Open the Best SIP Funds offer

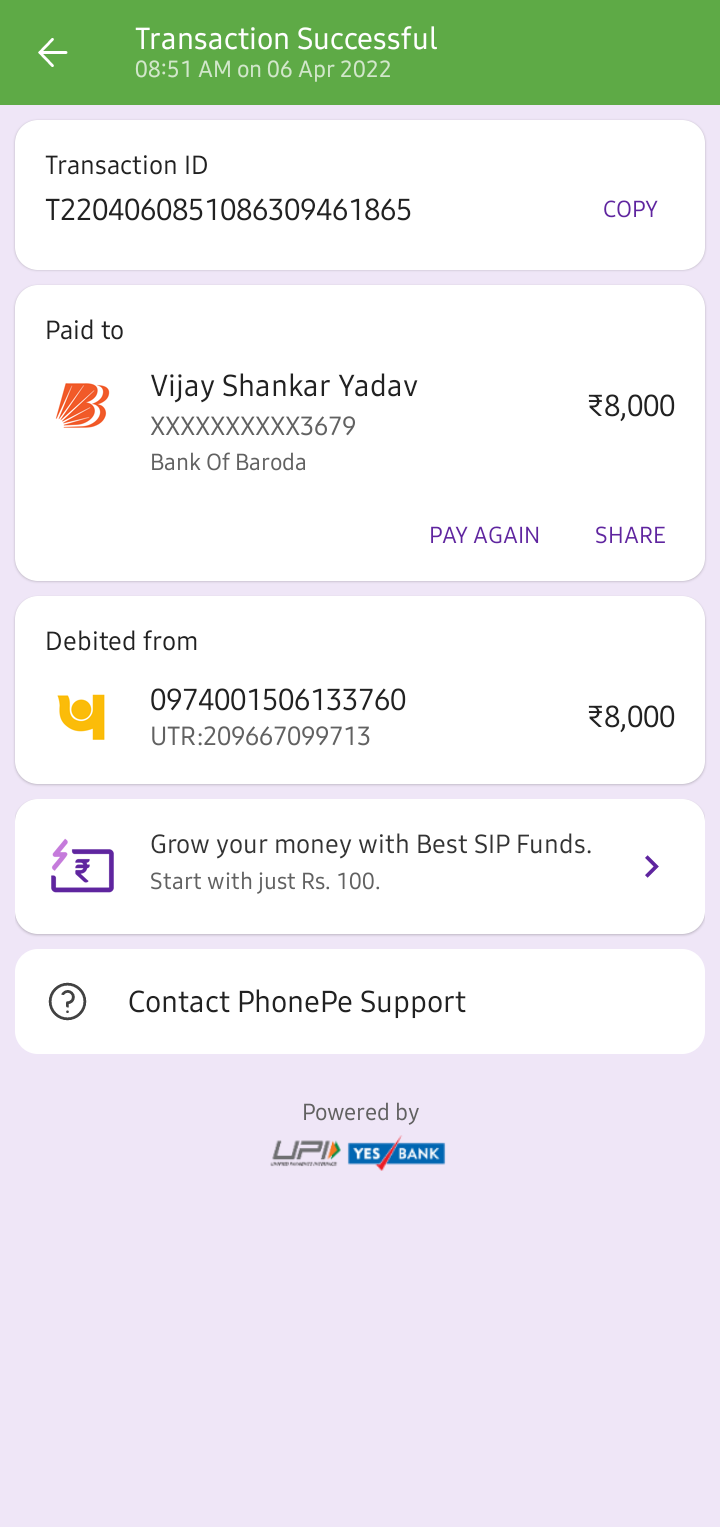(x=360, y=866)
